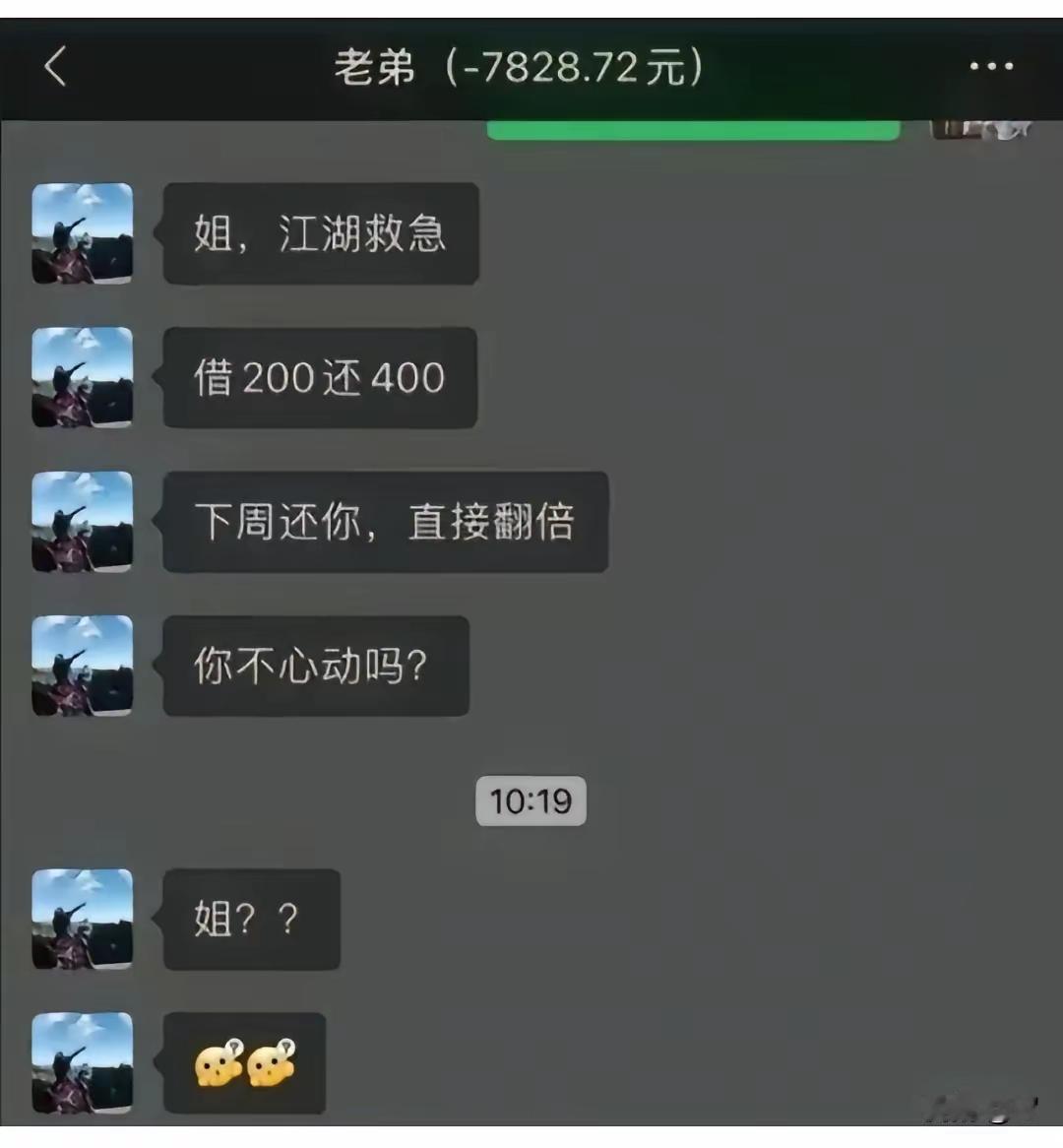Tap the avatar next to 你不心动吗 message
This screenshot has width=1063, height=1148.
tap(82, 666)
